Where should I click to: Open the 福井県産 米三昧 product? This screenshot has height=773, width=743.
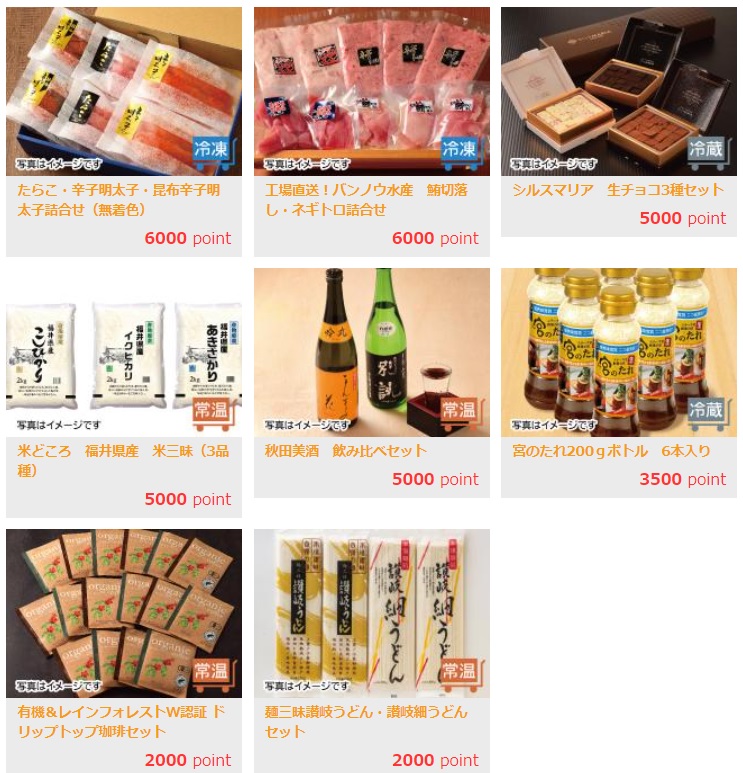(x=123, y=353)
